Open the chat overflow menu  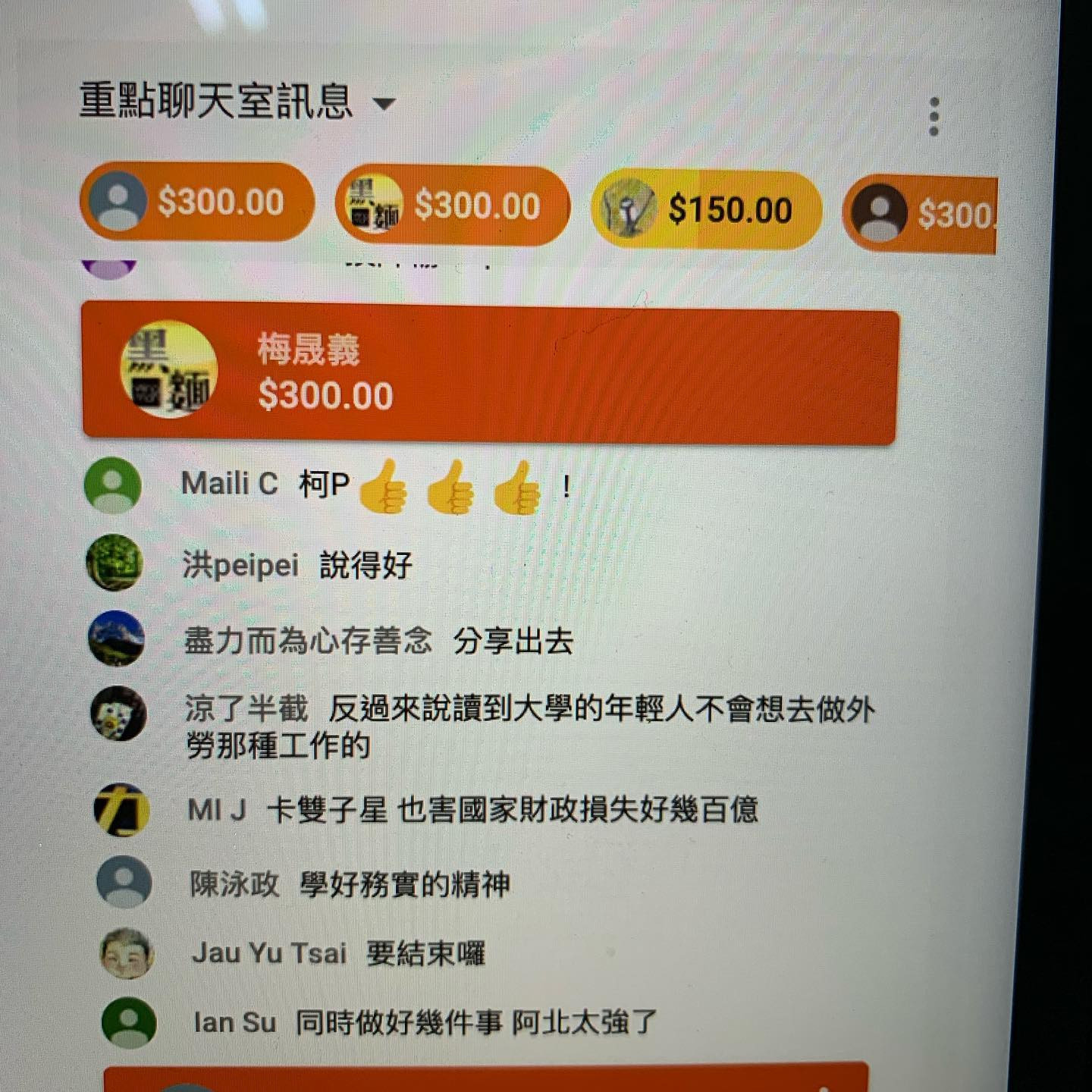(934, 117)
